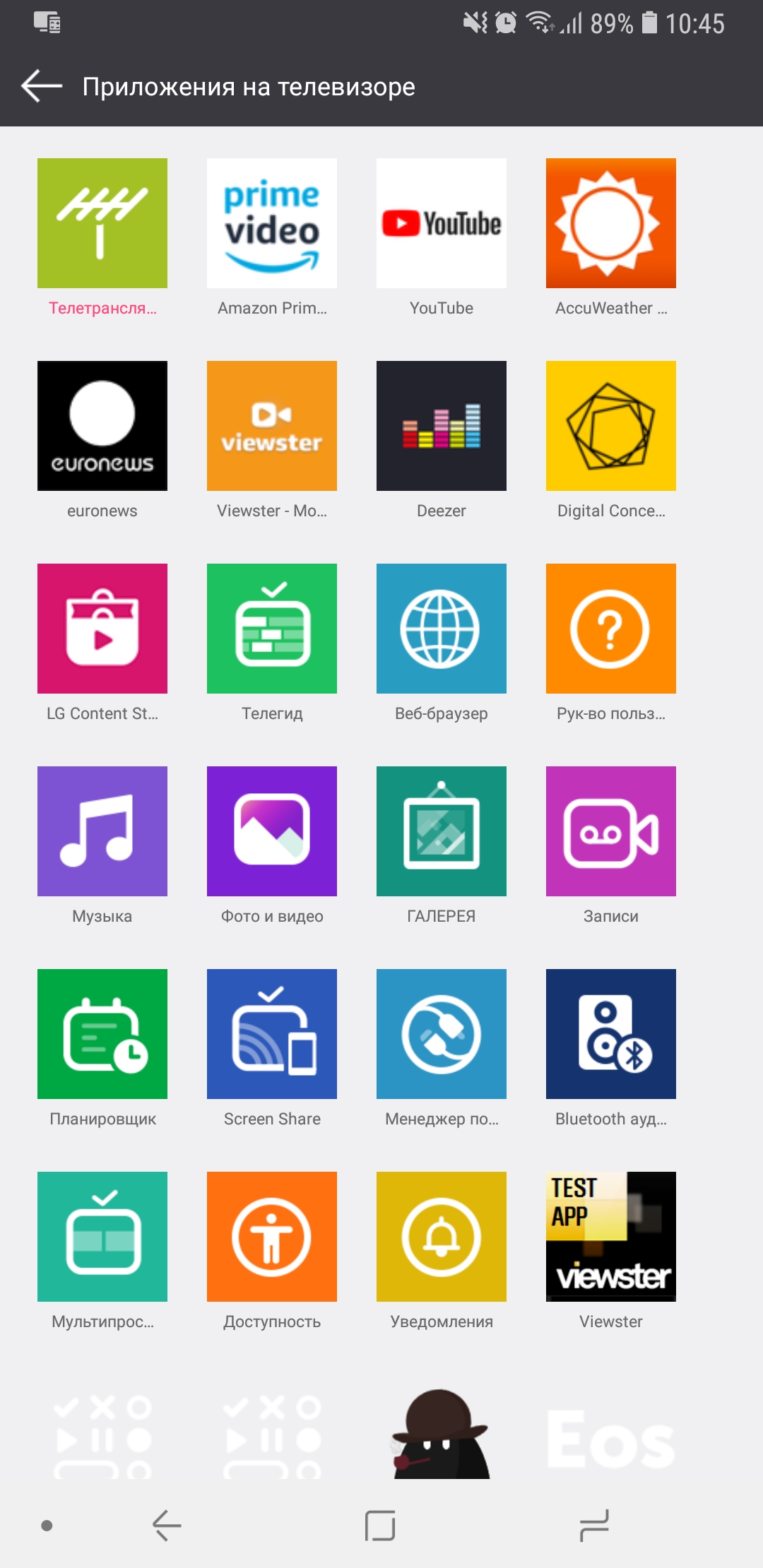The height and width of the screenshot is (1568, 763).
Task: Launch Фото и видео
Action: pyautogui.click(x=272, y=831)
